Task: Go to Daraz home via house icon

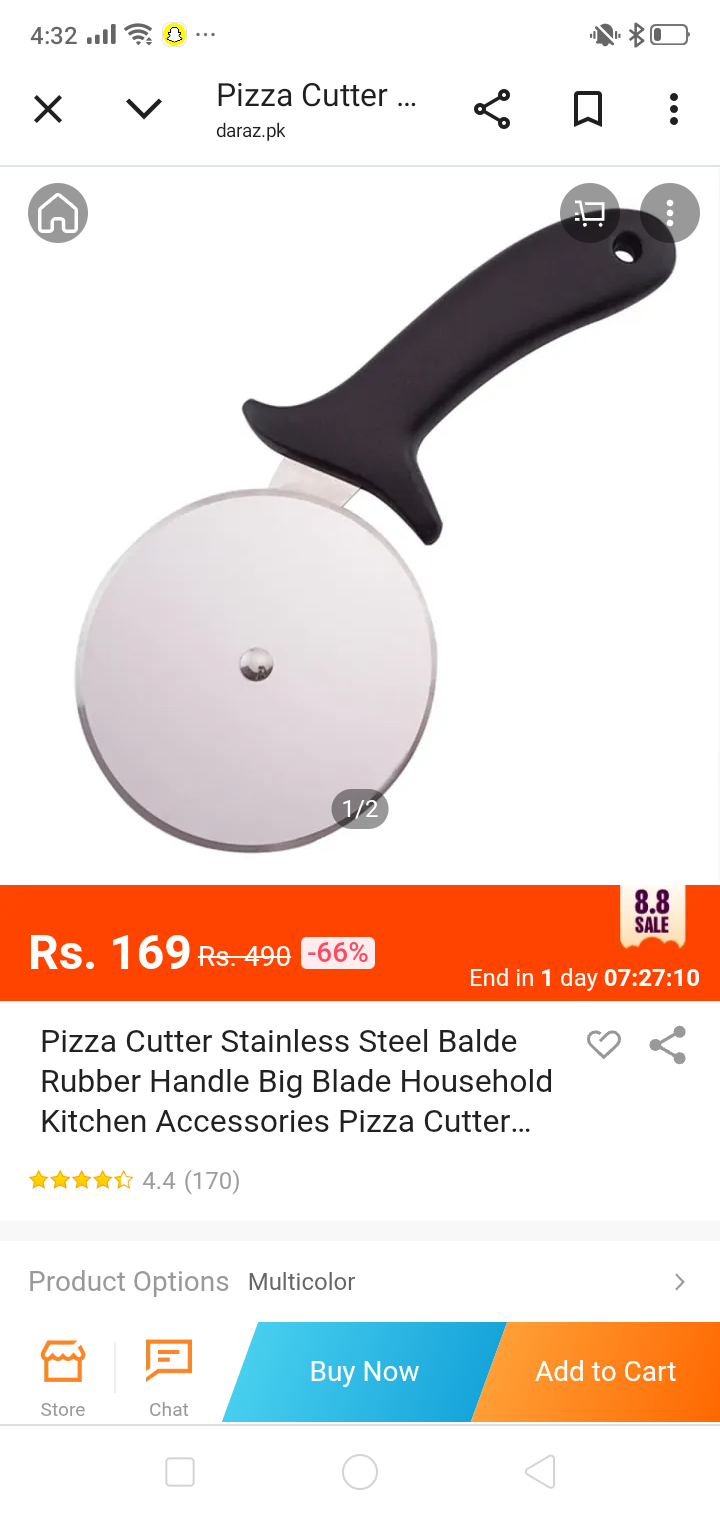Action: coord(58,213)
